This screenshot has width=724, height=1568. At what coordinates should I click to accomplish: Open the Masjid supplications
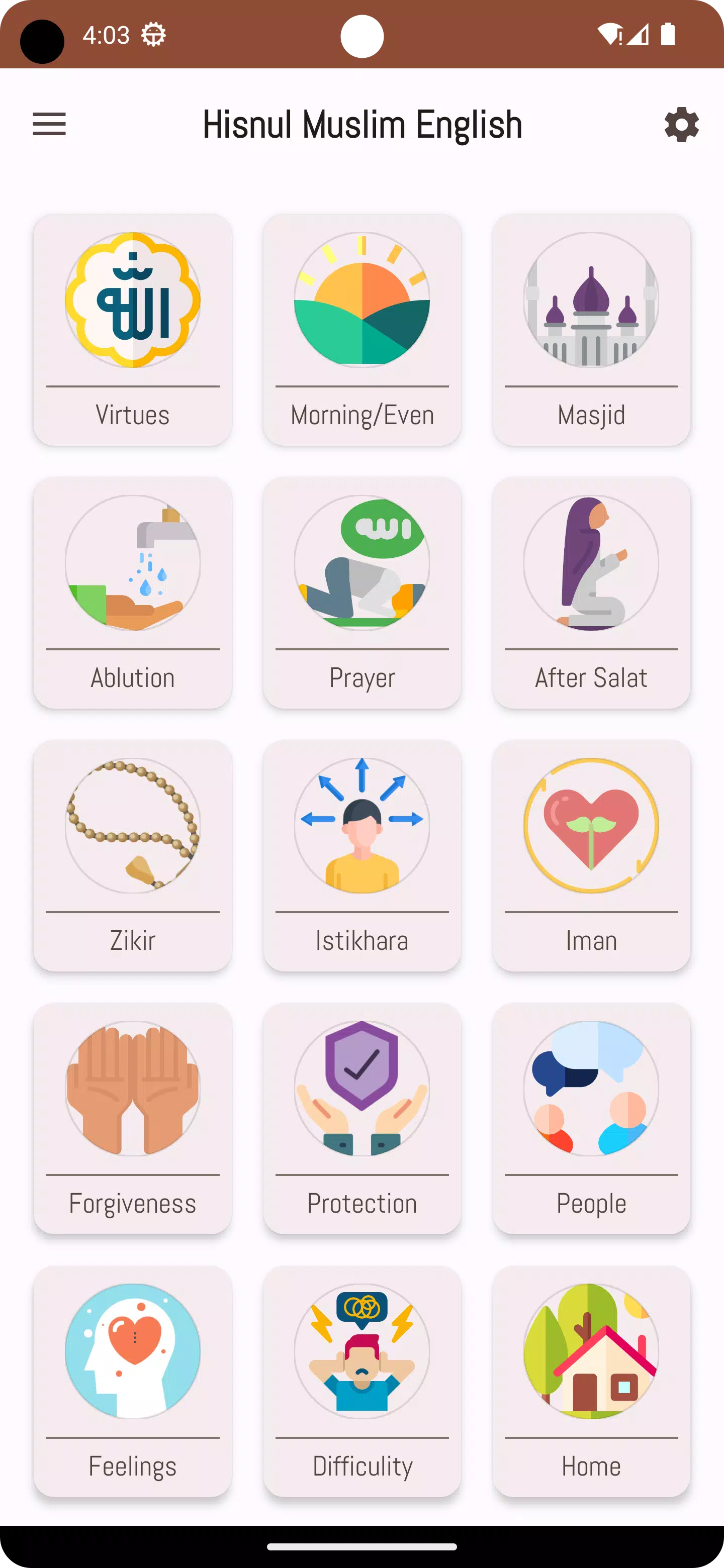point(591,329)
